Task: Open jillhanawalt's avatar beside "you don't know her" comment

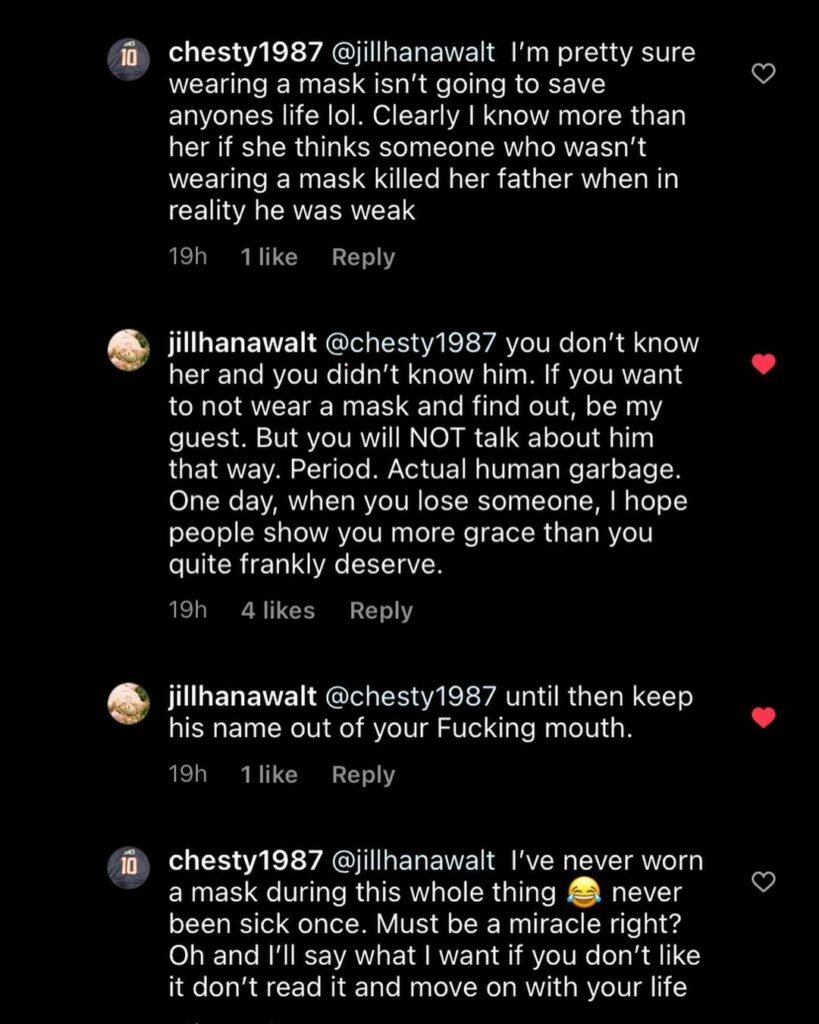Action: (x=128, y=350)
